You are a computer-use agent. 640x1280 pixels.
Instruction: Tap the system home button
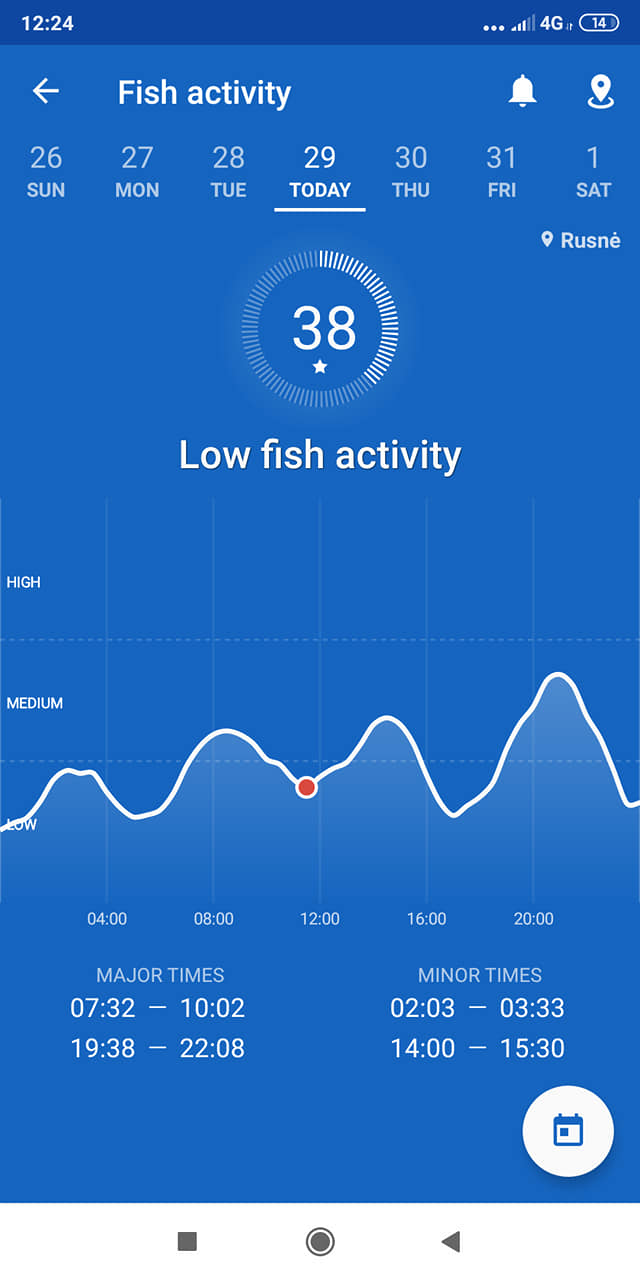(320, 1242)
